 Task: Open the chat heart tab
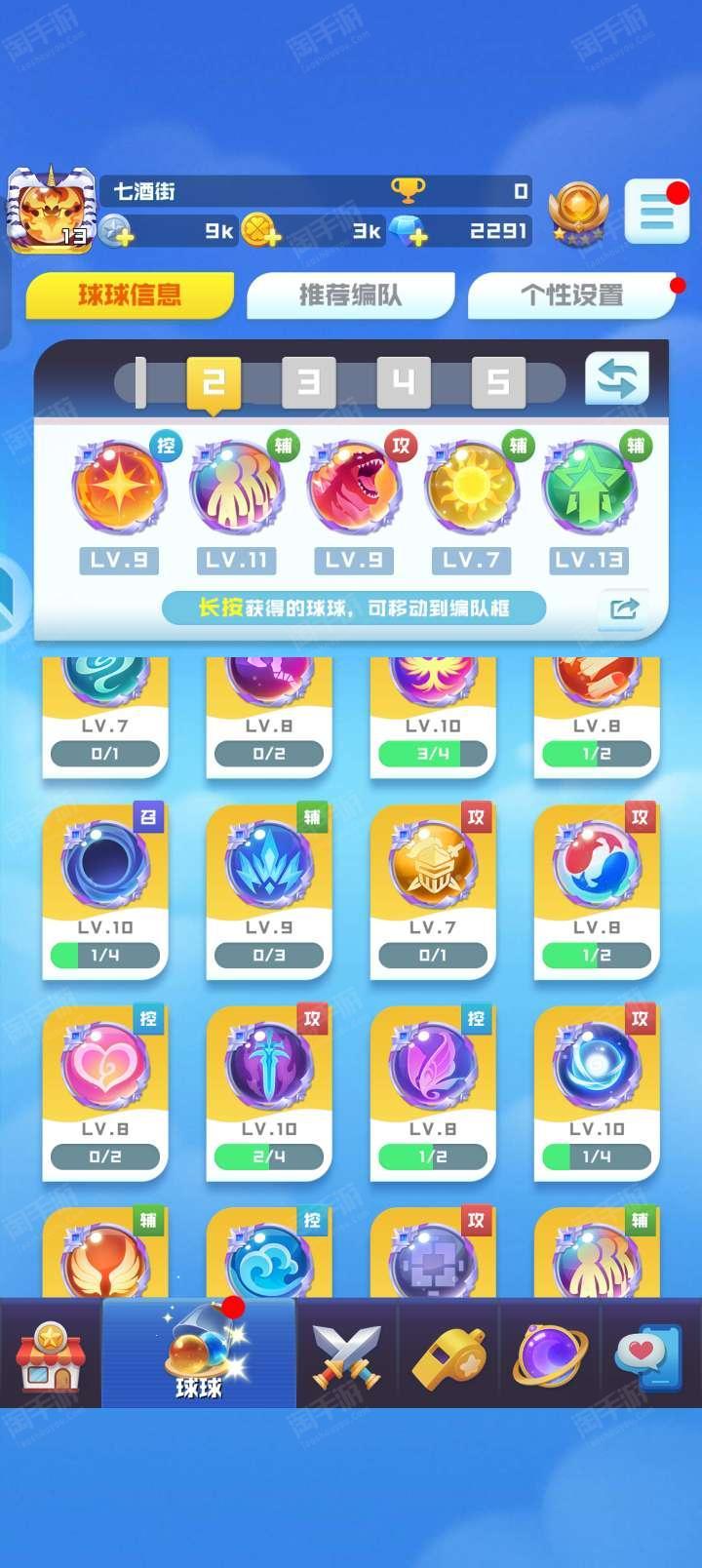(x=650, y=1353)
